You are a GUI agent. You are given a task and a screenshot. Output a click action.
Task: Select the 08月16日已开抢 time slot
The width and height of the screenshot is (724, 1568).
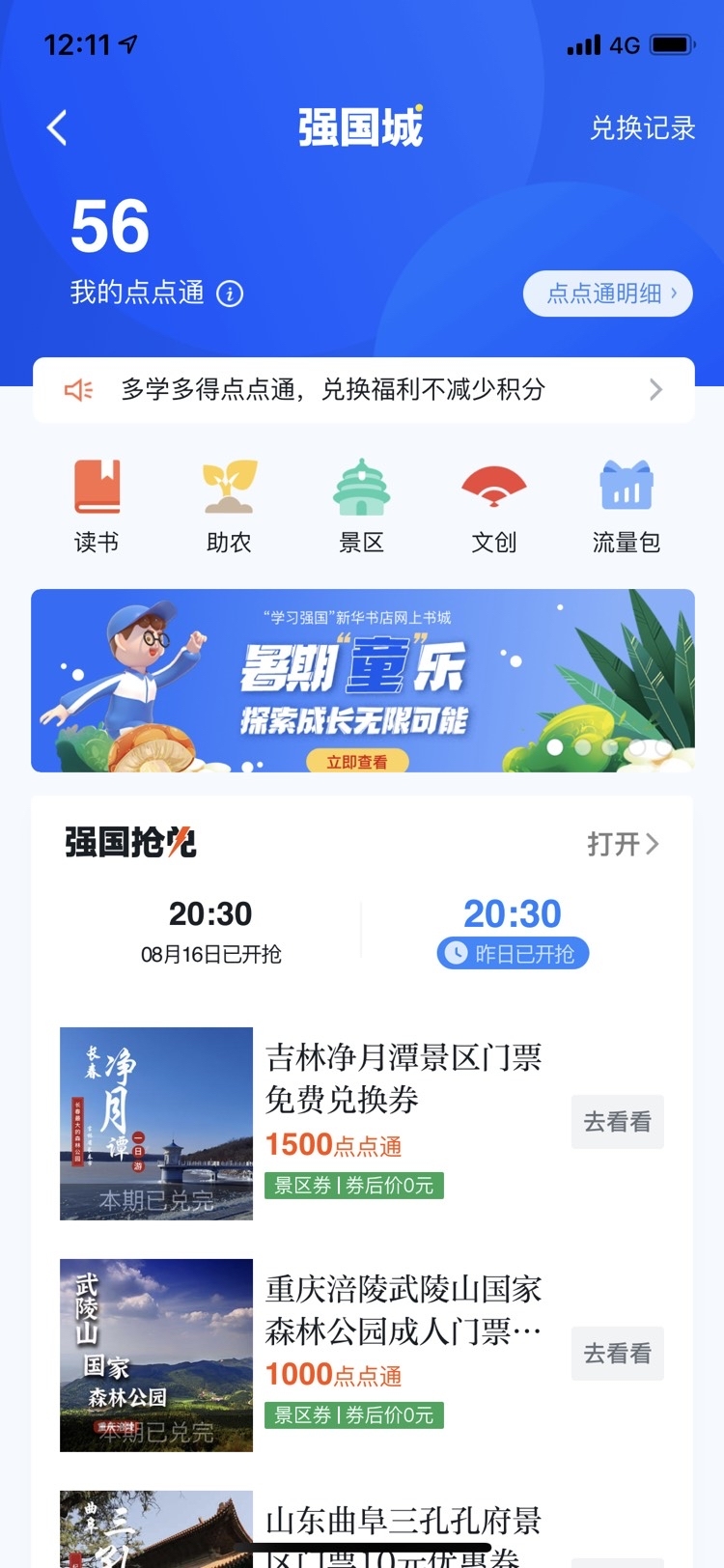210,931
